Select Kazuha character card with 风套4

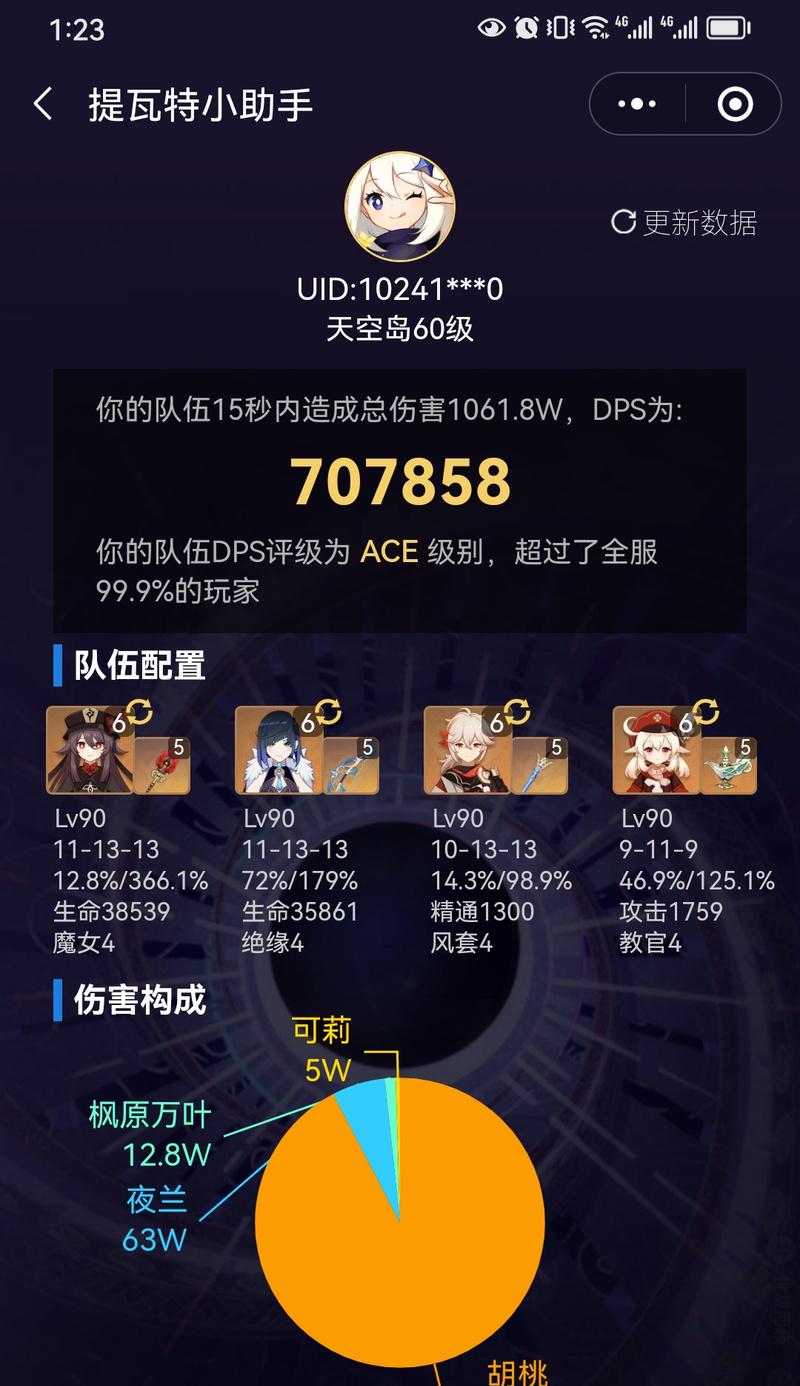point(468,750)
